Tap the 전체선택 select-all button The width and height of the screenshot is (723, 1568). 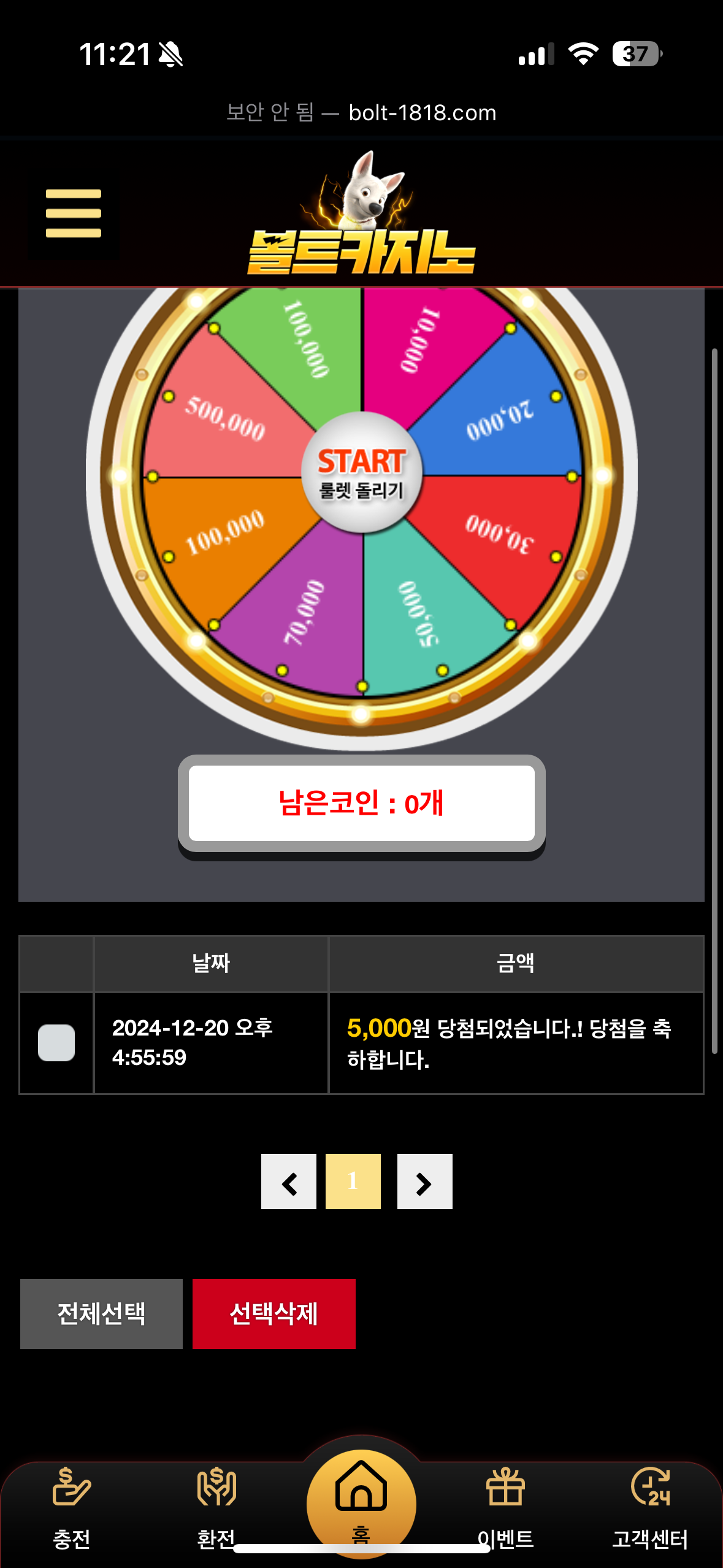tap(101, 1314)
